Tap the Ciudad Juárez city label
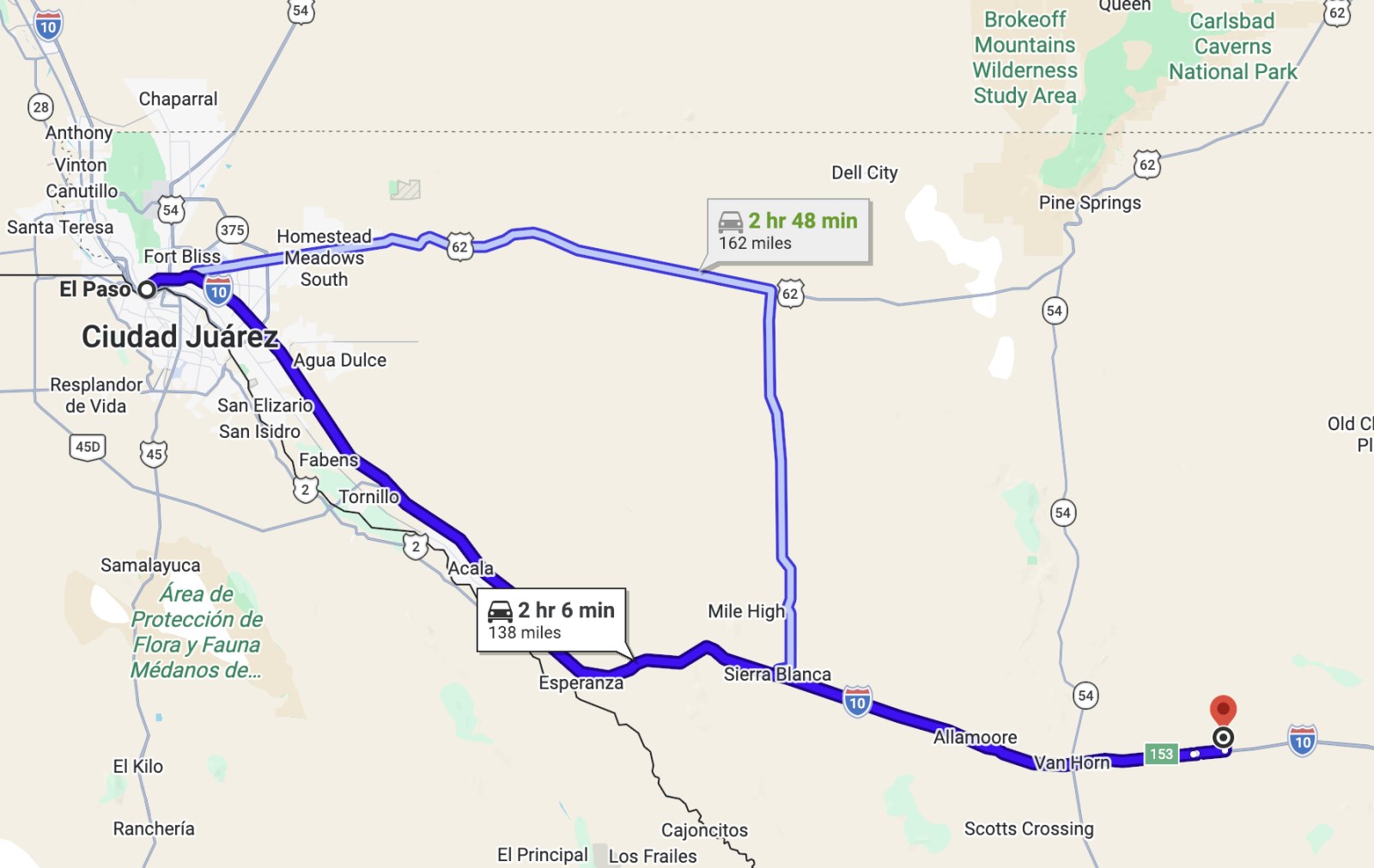Screen dimensions: 1374x868 click(x=179, y=337)
